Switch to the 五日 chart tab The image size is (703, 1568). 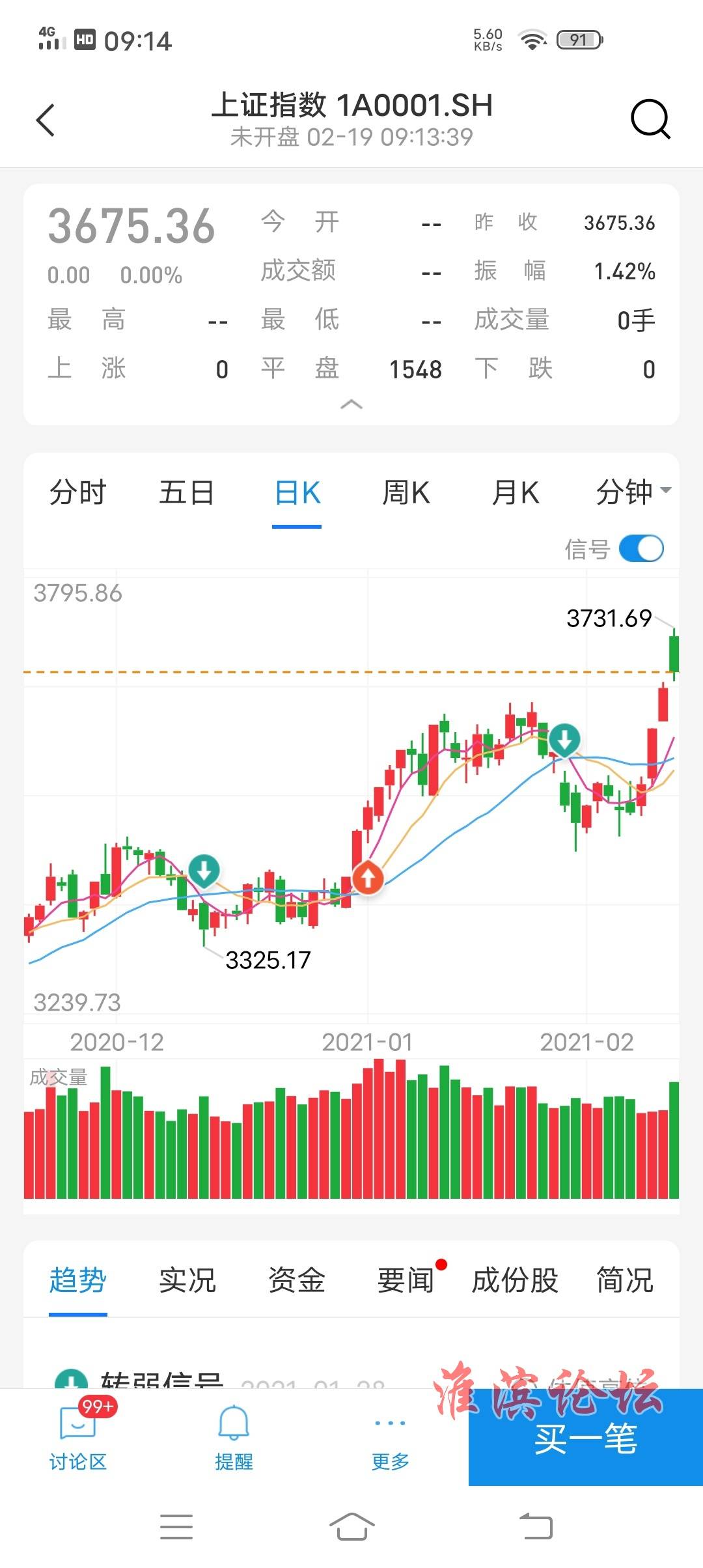[187, 492]
